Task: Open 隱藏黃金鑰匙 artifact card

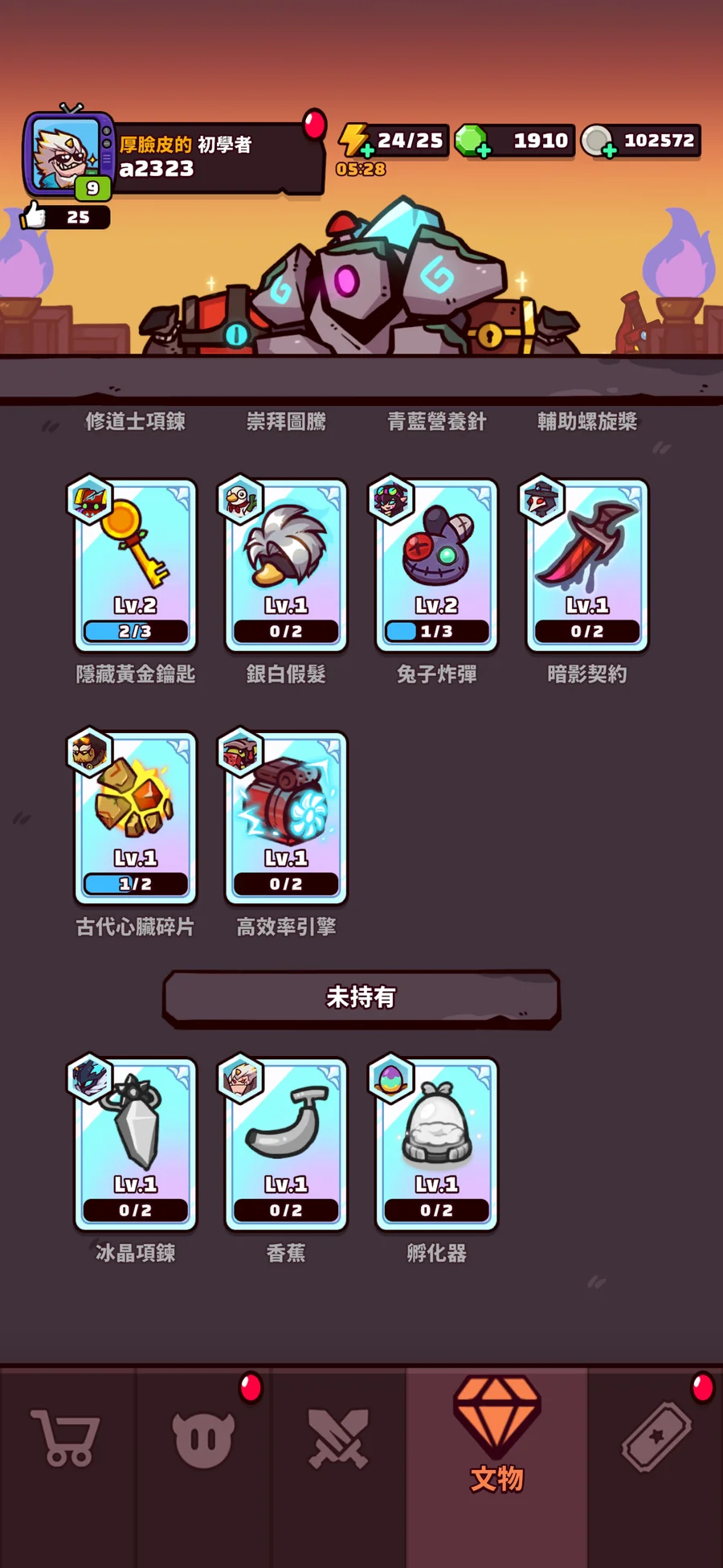Action: pyautogui.click(x=135, y=565)
